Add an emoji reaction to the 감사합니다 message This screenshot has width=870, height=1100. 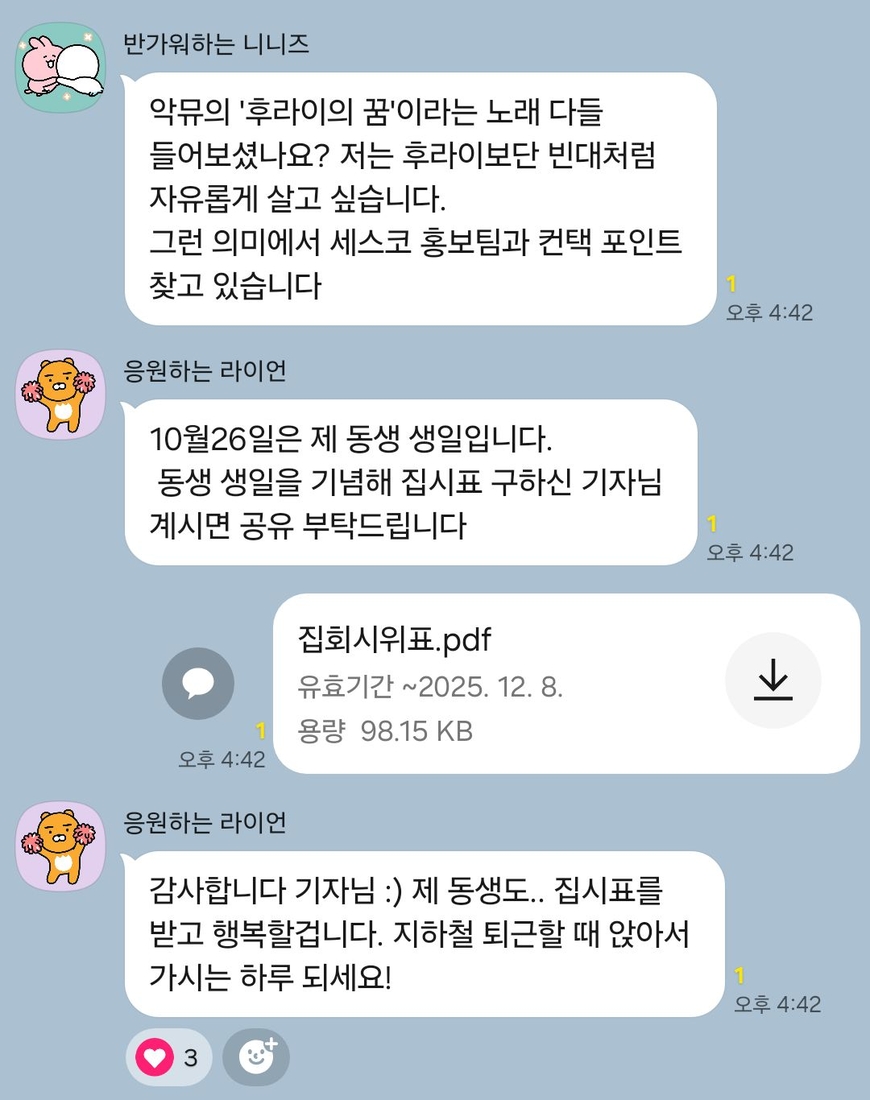click(x=256, y=1057)
